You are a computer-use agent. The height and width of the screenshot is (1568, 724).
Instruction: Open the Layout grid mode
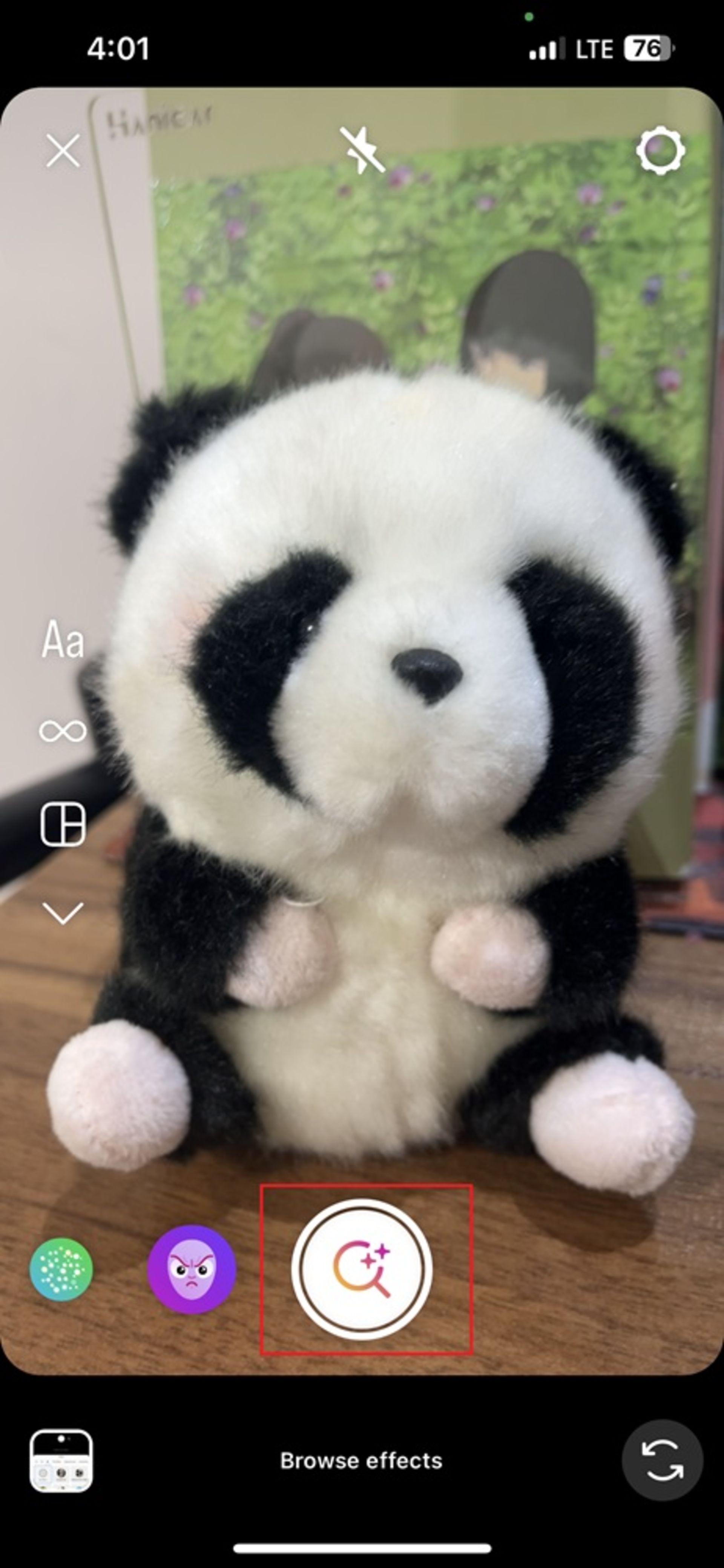point(63,824)
